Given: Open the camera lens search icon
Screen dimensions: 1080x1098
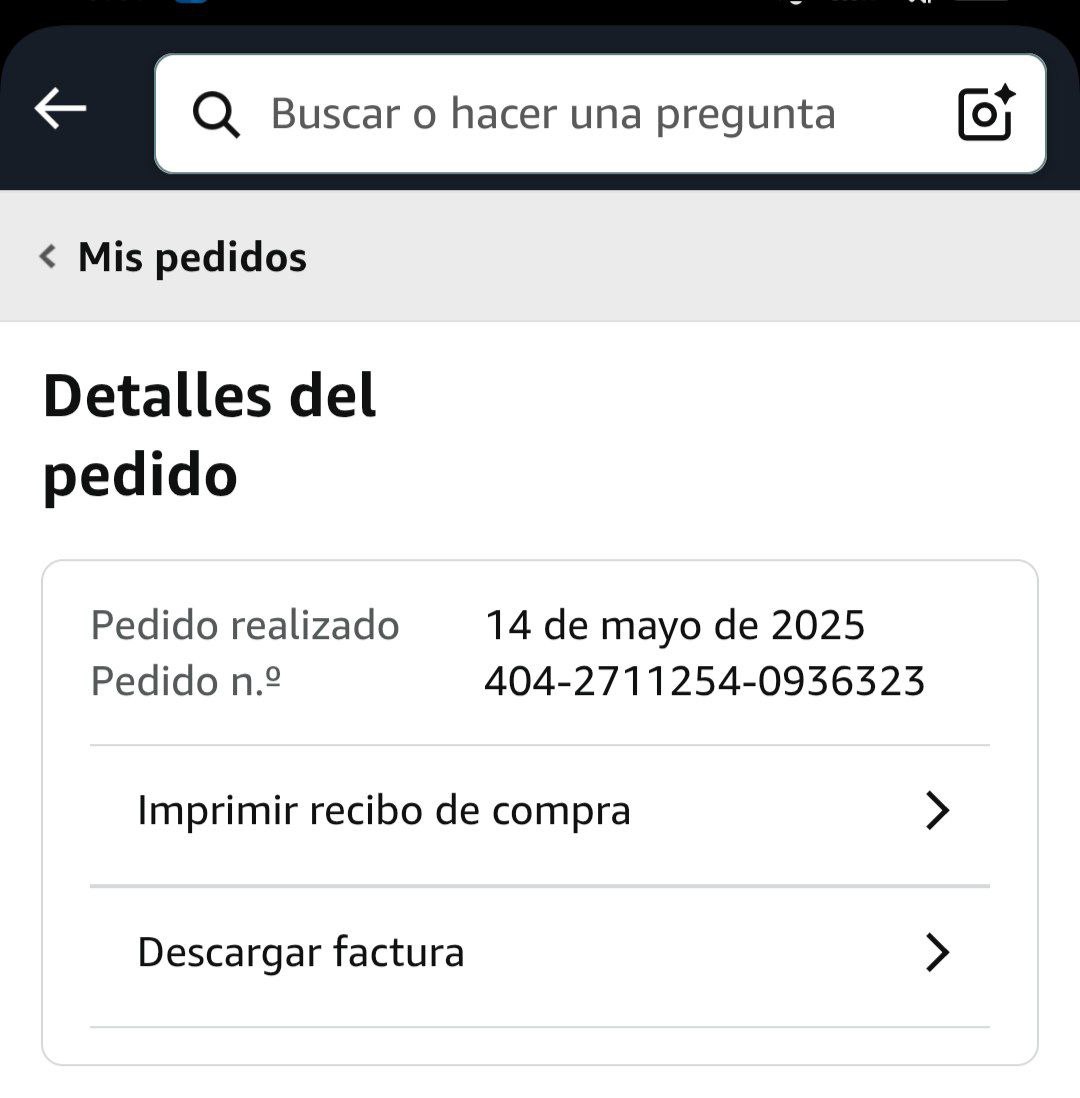Looking at the screenshot, I should point(986,113).
